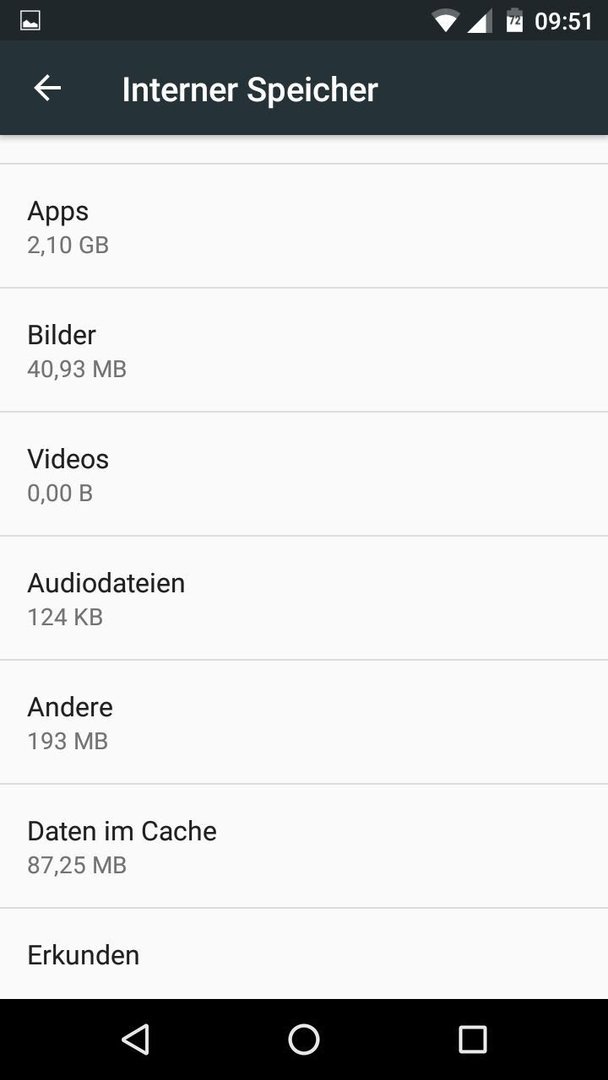Tap the Andere storage row

[304, 722]
